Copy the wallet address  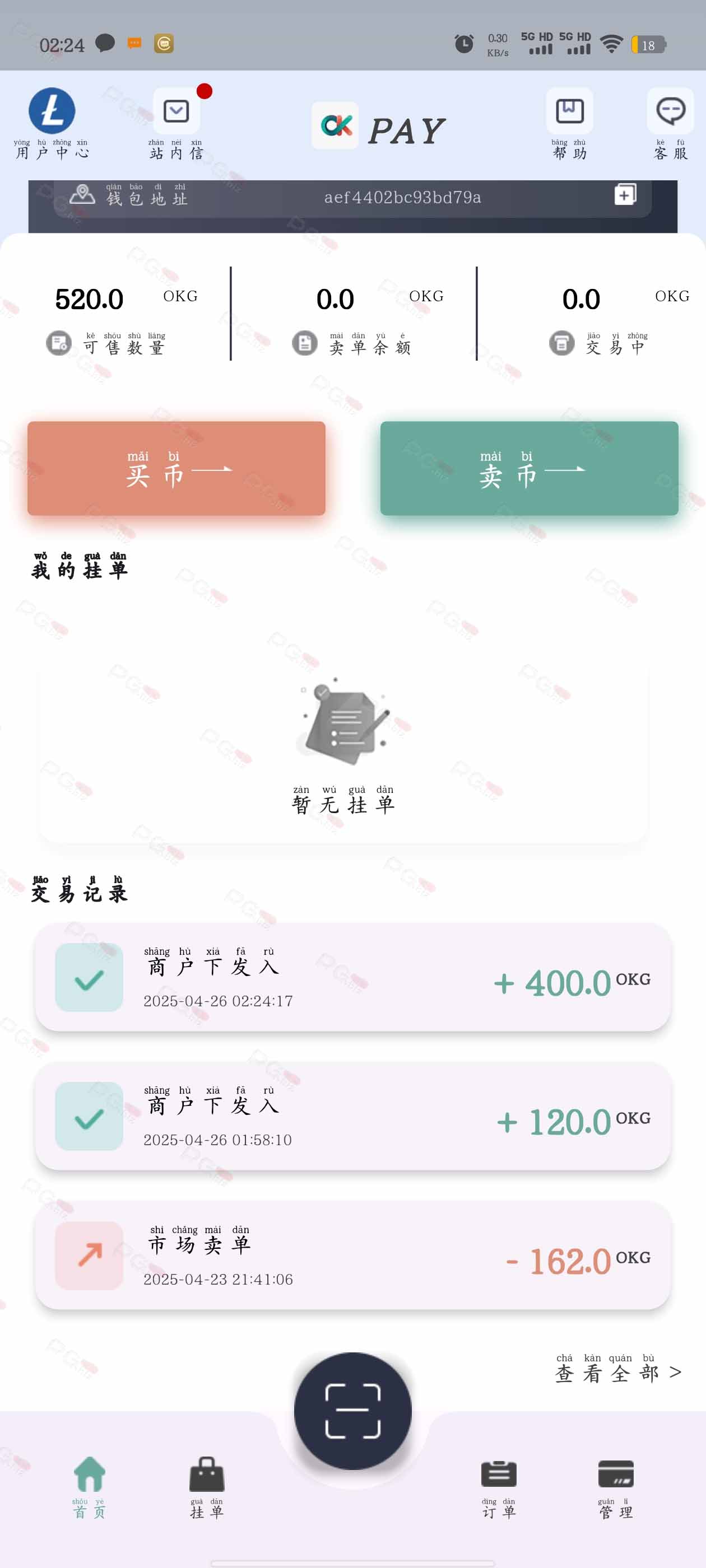pyautogui.click(x=625, y=195)
